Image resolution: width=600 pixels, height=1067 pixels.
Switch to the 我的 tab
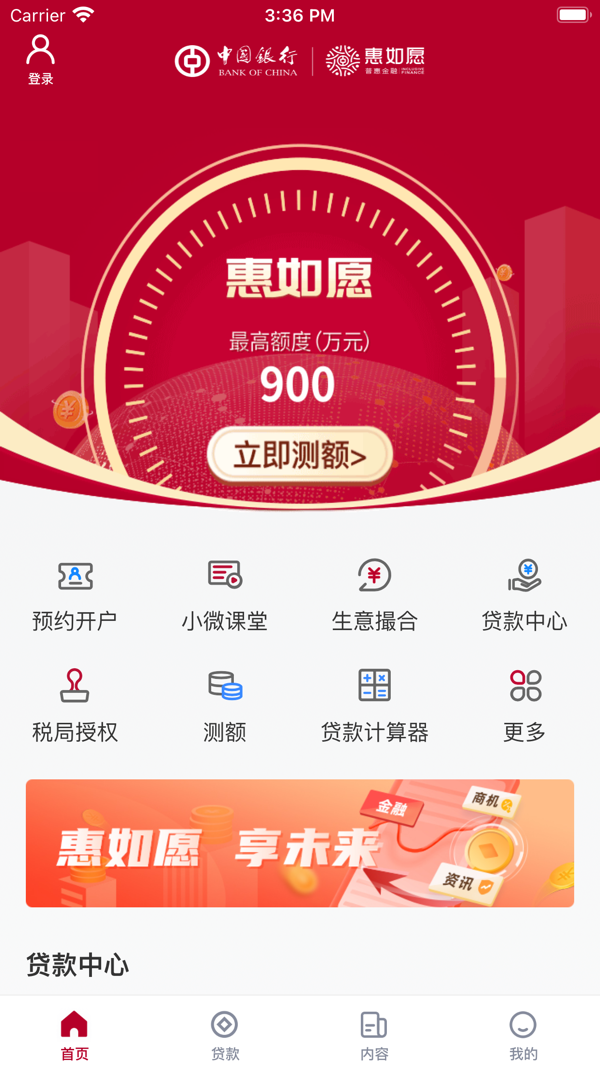pos(523,1035)
